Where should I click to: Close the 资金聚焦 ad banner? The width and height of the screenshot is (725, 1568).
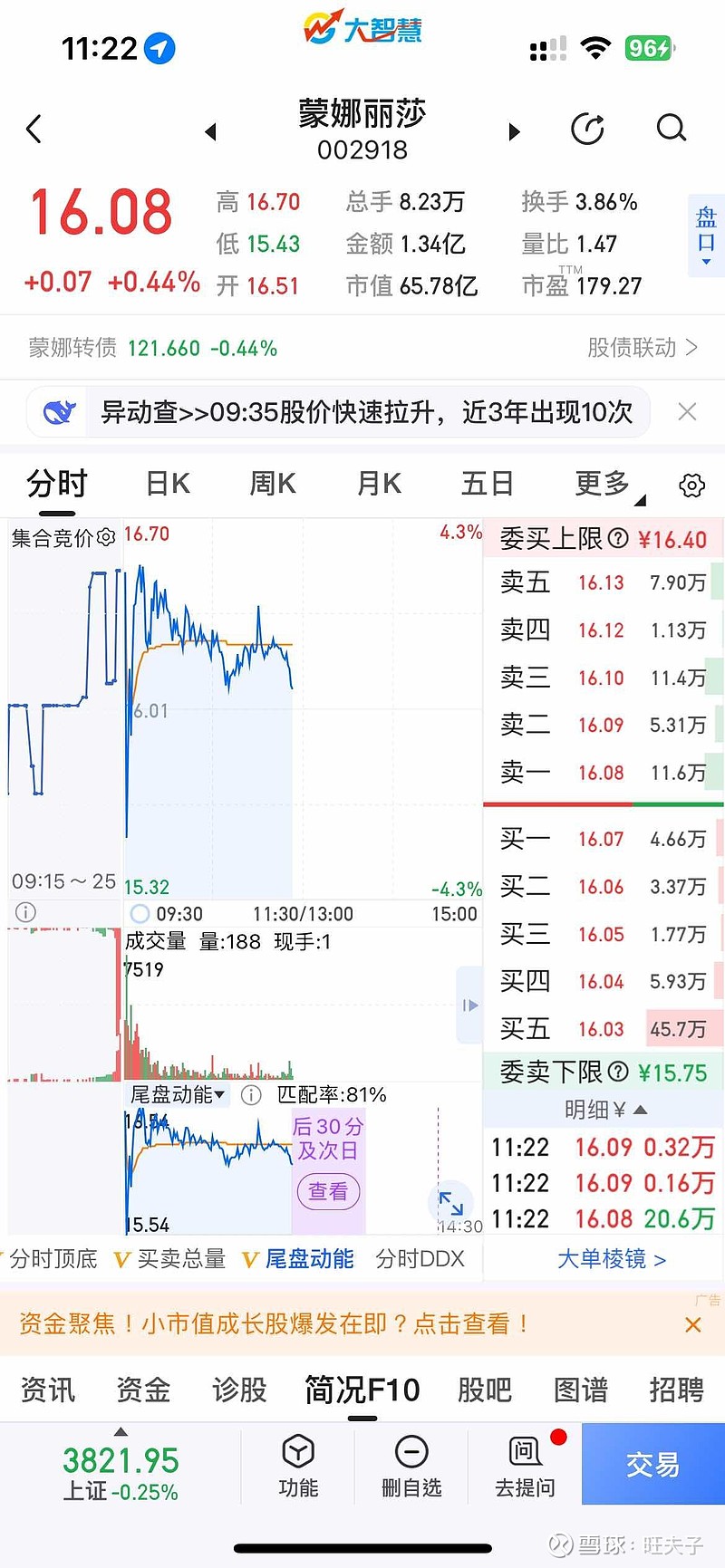click(x=693, y=1324)
